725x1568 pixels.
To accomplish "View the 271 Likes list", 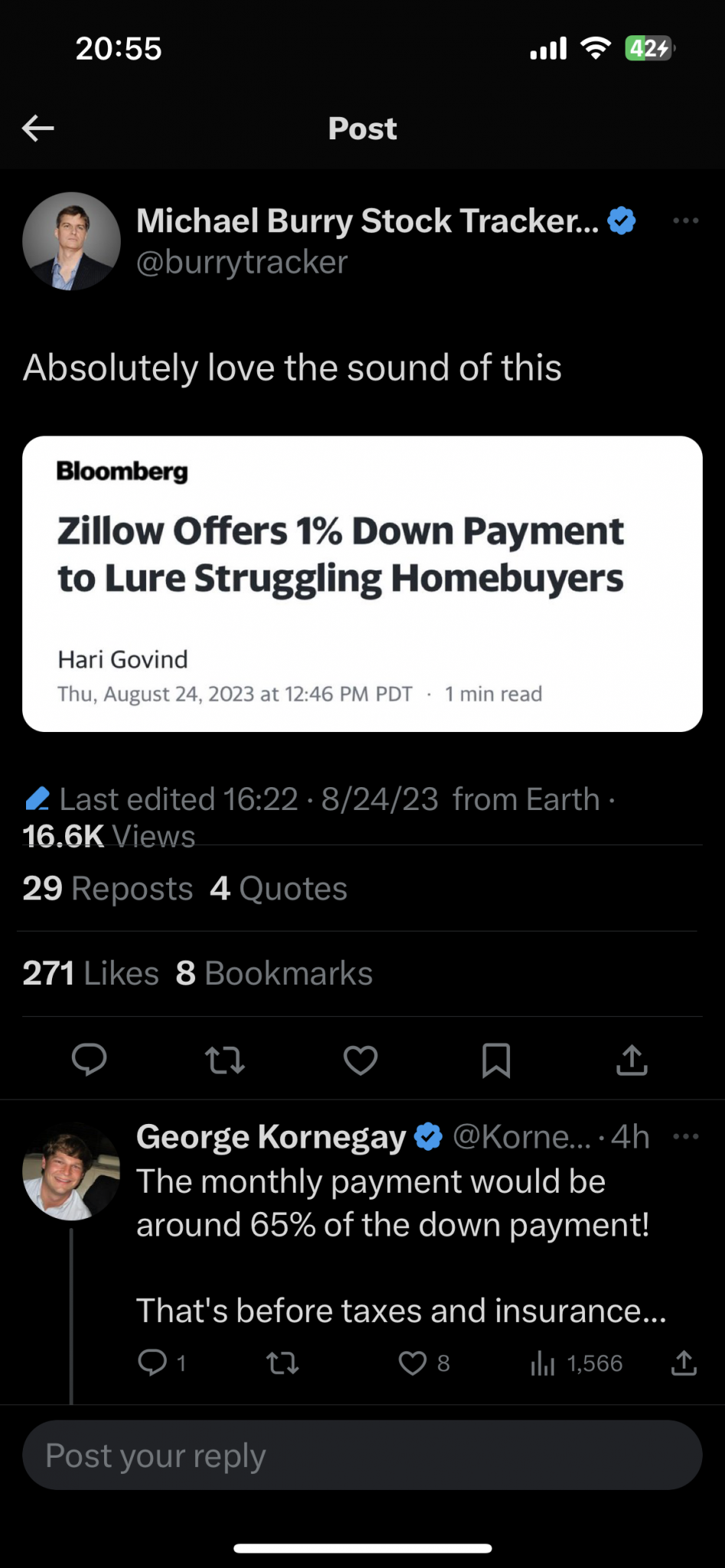I will pos(90,974).
